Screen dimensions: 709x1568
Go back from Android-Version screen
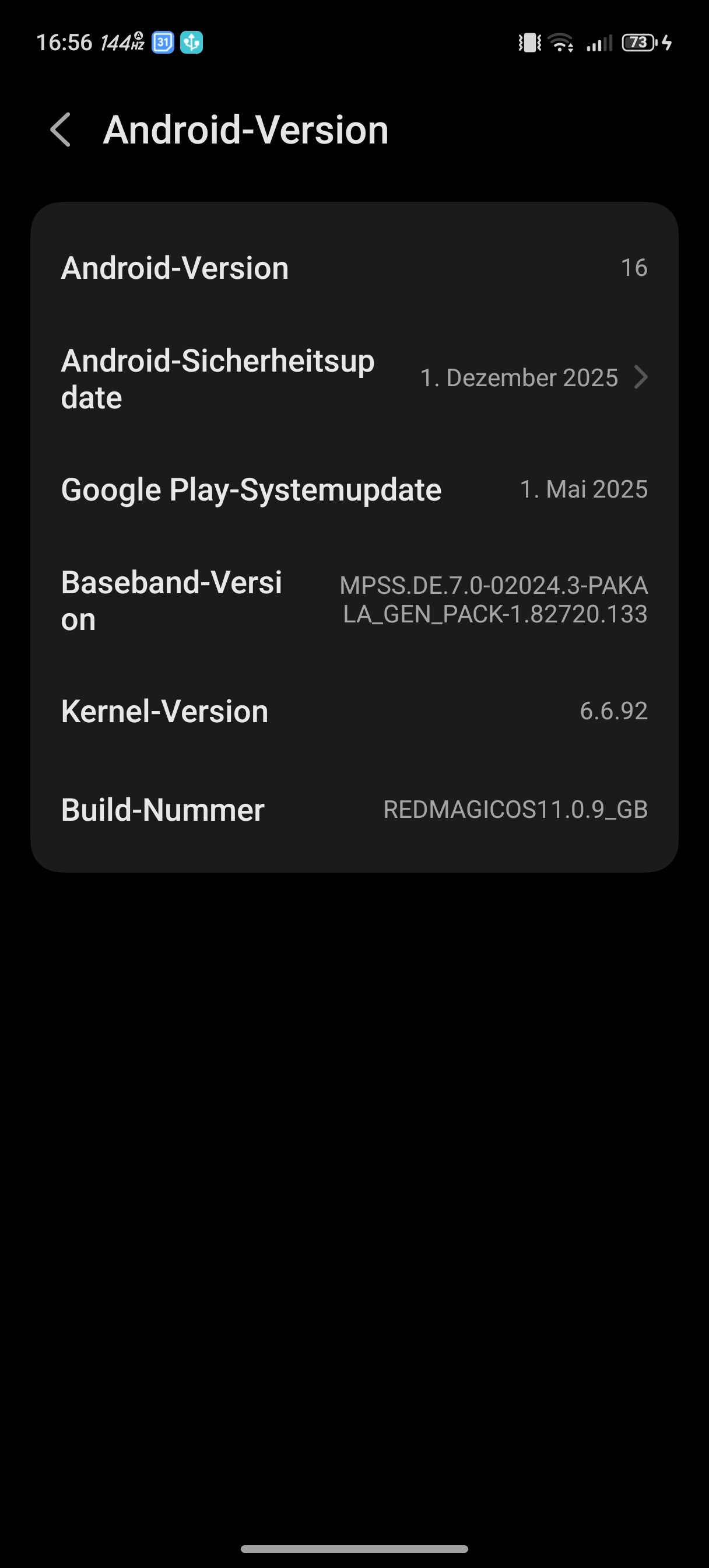click(60, 129)
